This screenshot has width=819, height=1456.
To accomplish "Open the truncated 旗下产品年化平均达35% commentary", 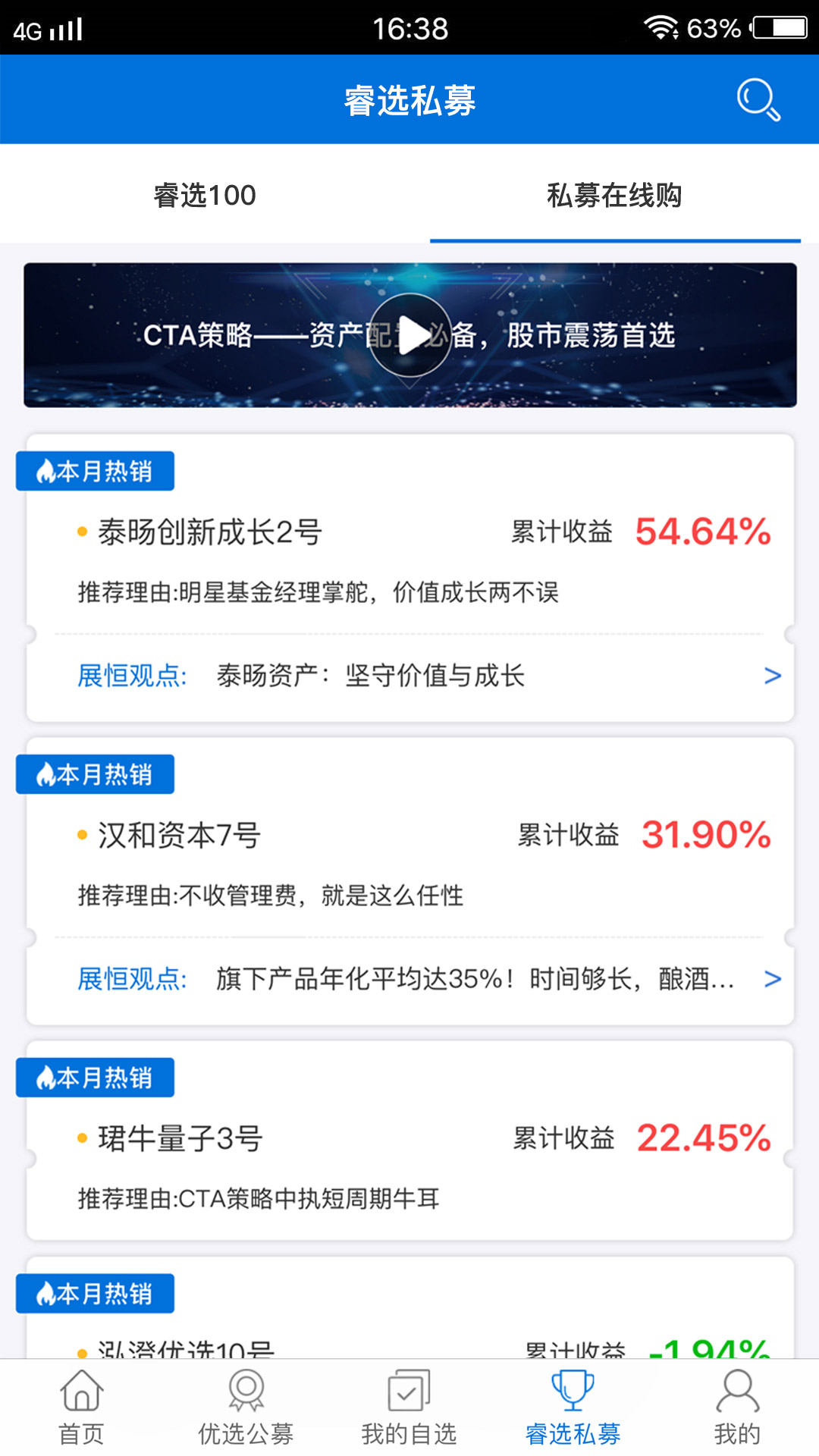I will point(470,979).
